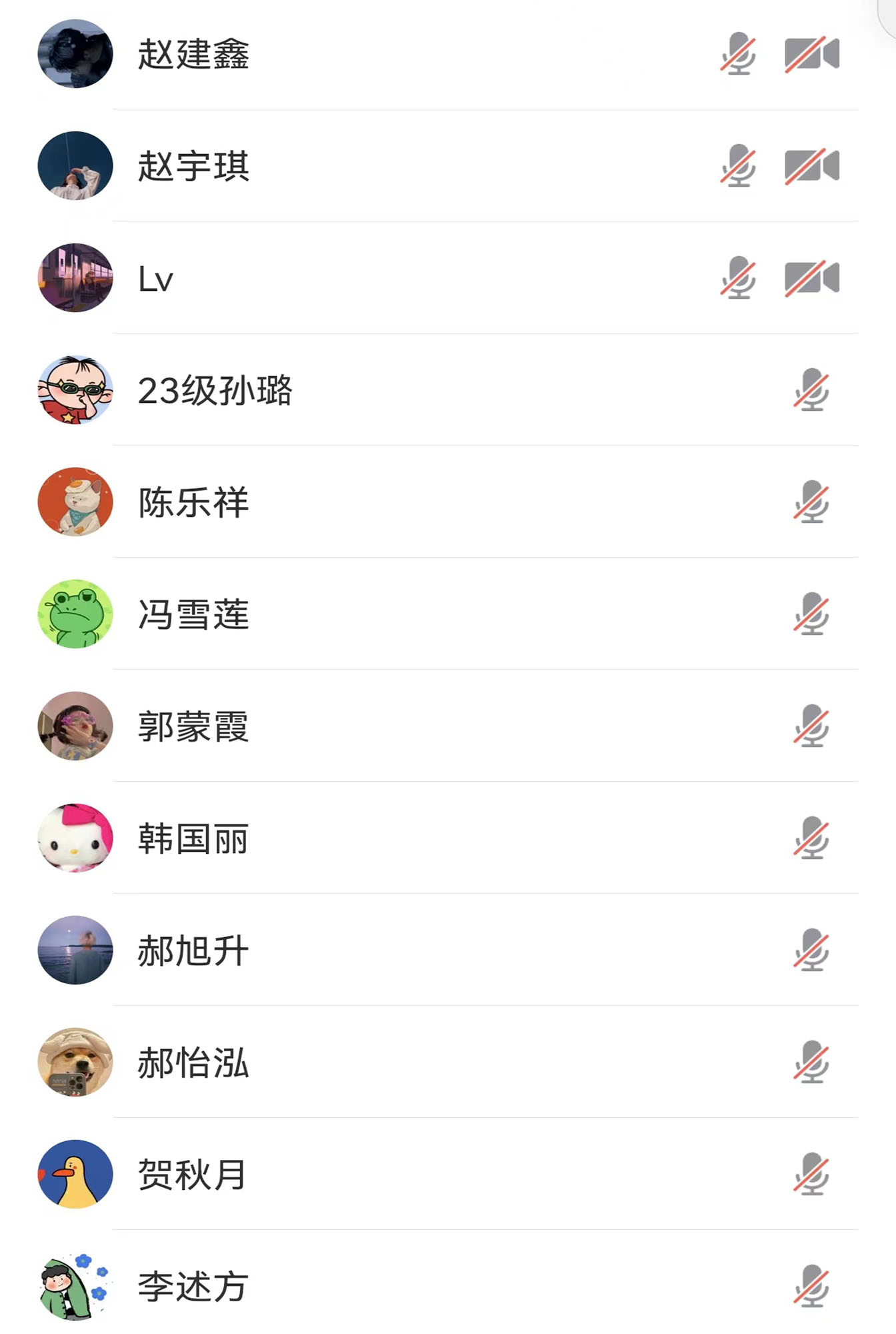Open participant 赵建鑫's row
The width and height of the screenshot is (896, 1334).
(193, 54)
